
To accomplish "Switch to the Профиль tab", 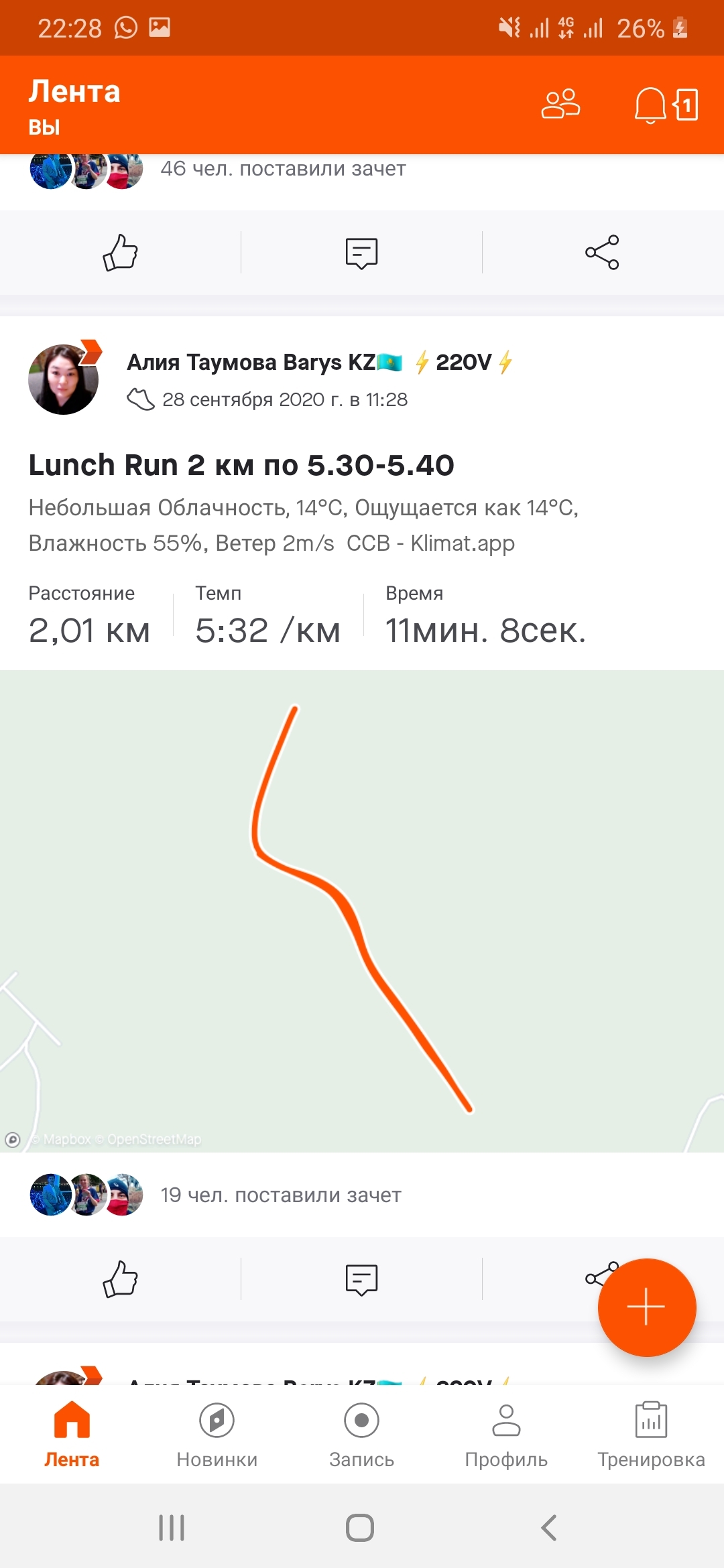I will click(x=506, y=1434).
